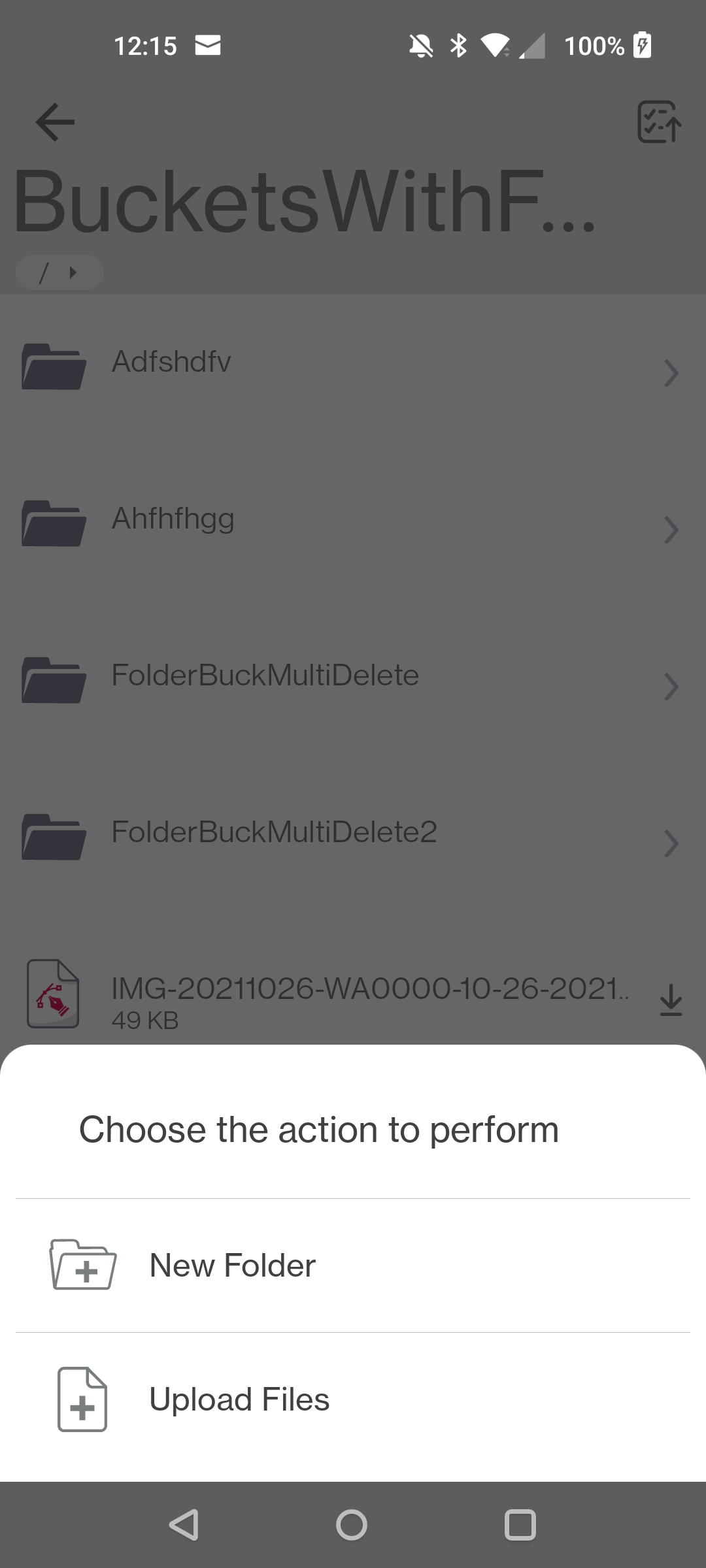Open the system recent apps view
This screenshot has height=1568, width=706.
(520, 1526)
